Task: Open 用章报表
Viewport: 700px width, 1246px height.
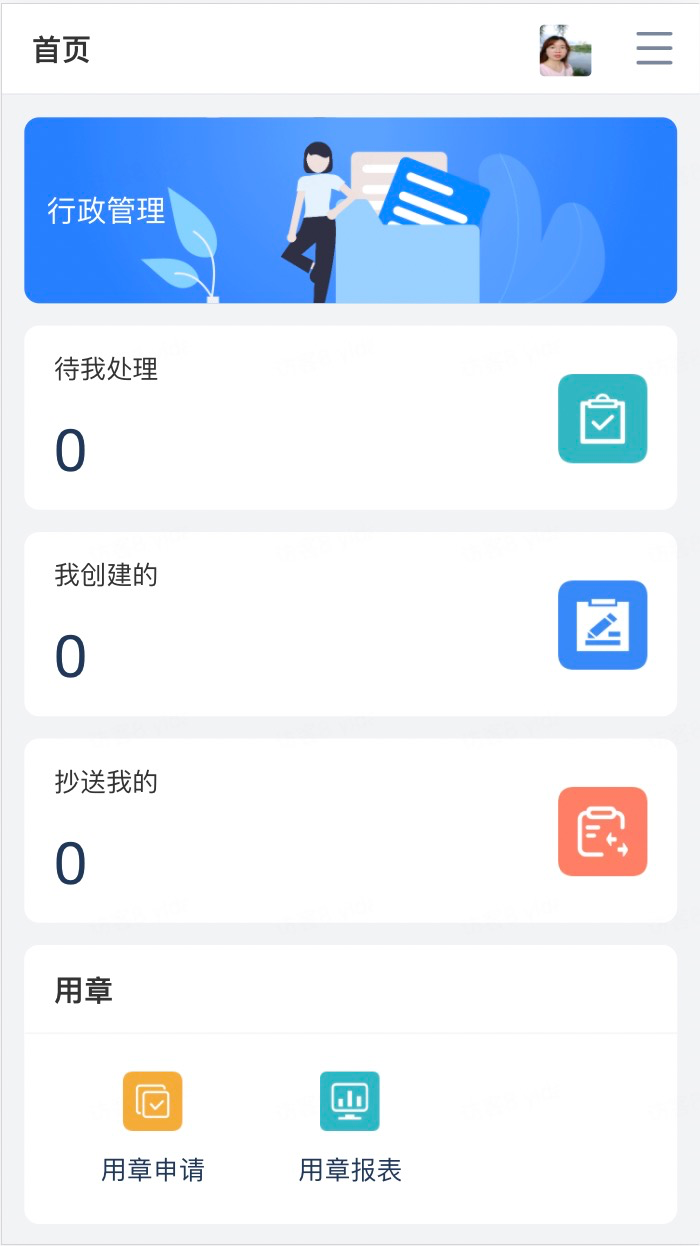Action: [x=350, y=1126]
